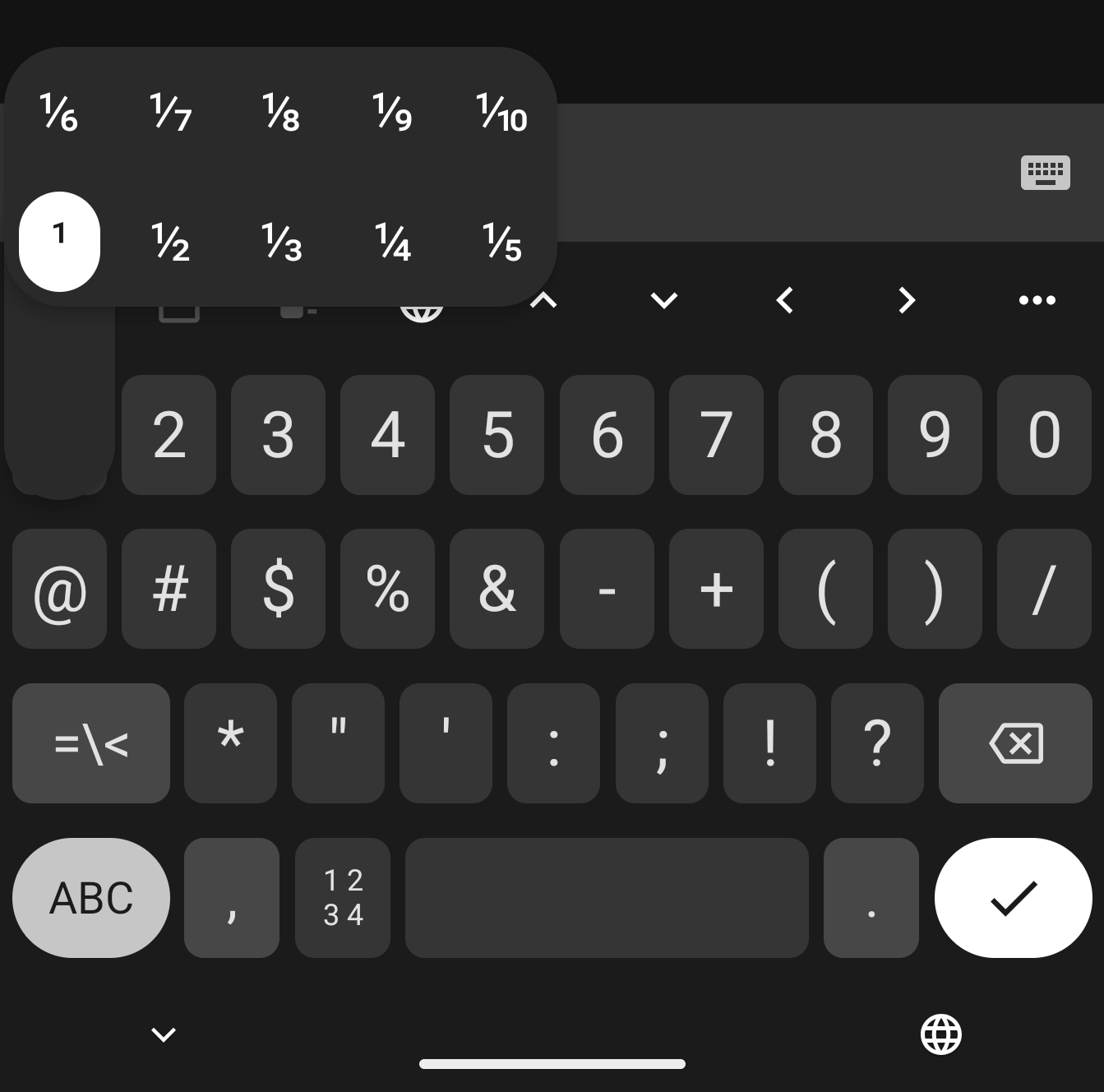1104x1092 pixels.
Task: Tap the space bar
Action: click(x=607, y=898)
